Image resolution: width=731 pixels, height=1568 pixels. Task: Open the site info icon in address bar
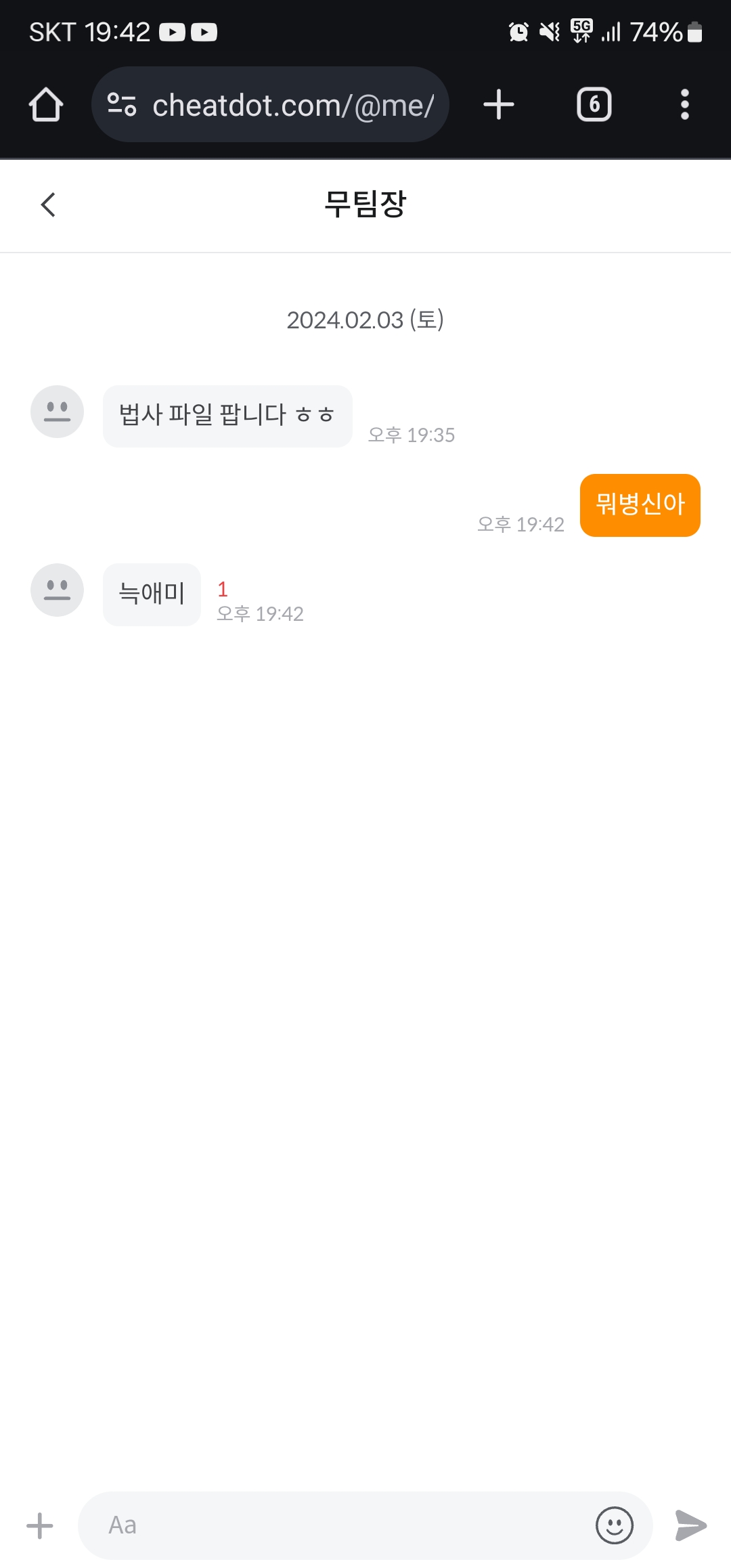coord(122,105)
